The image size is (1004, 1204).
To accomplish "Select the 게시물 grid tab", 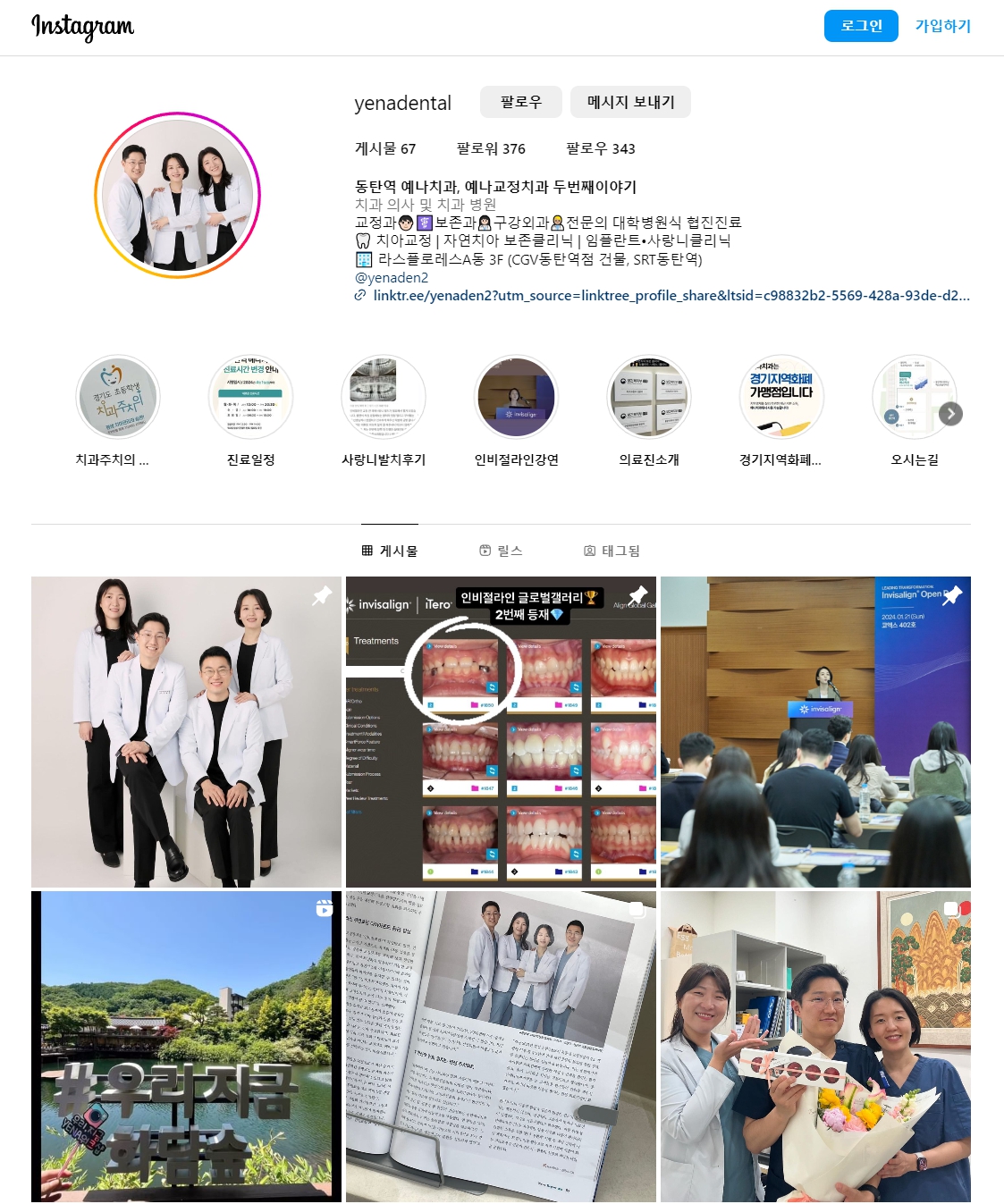I will pos(390,551).
